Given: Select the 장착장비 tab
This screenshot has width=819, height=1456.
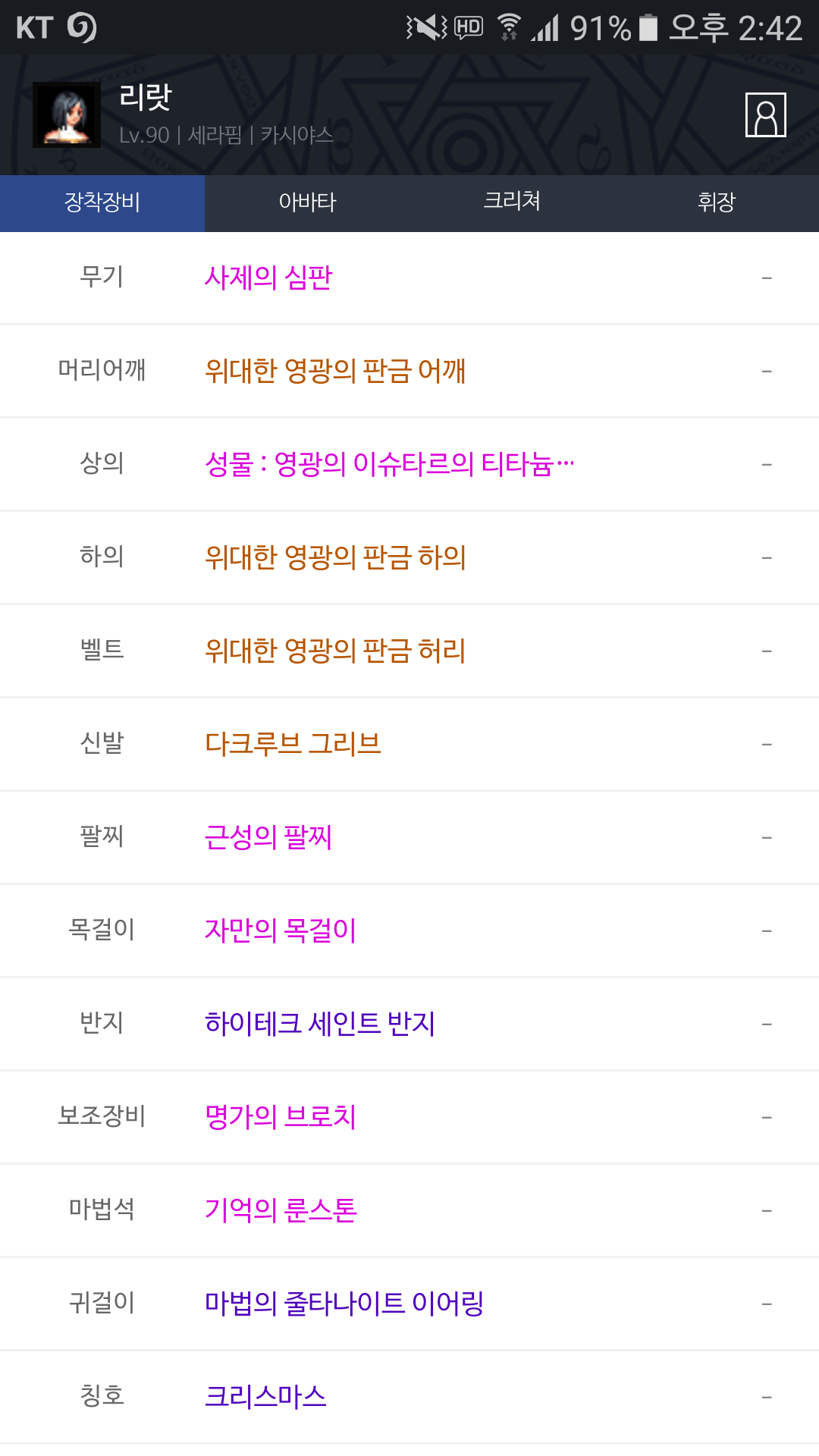Looking at the screenshot, I should point(102,202).
